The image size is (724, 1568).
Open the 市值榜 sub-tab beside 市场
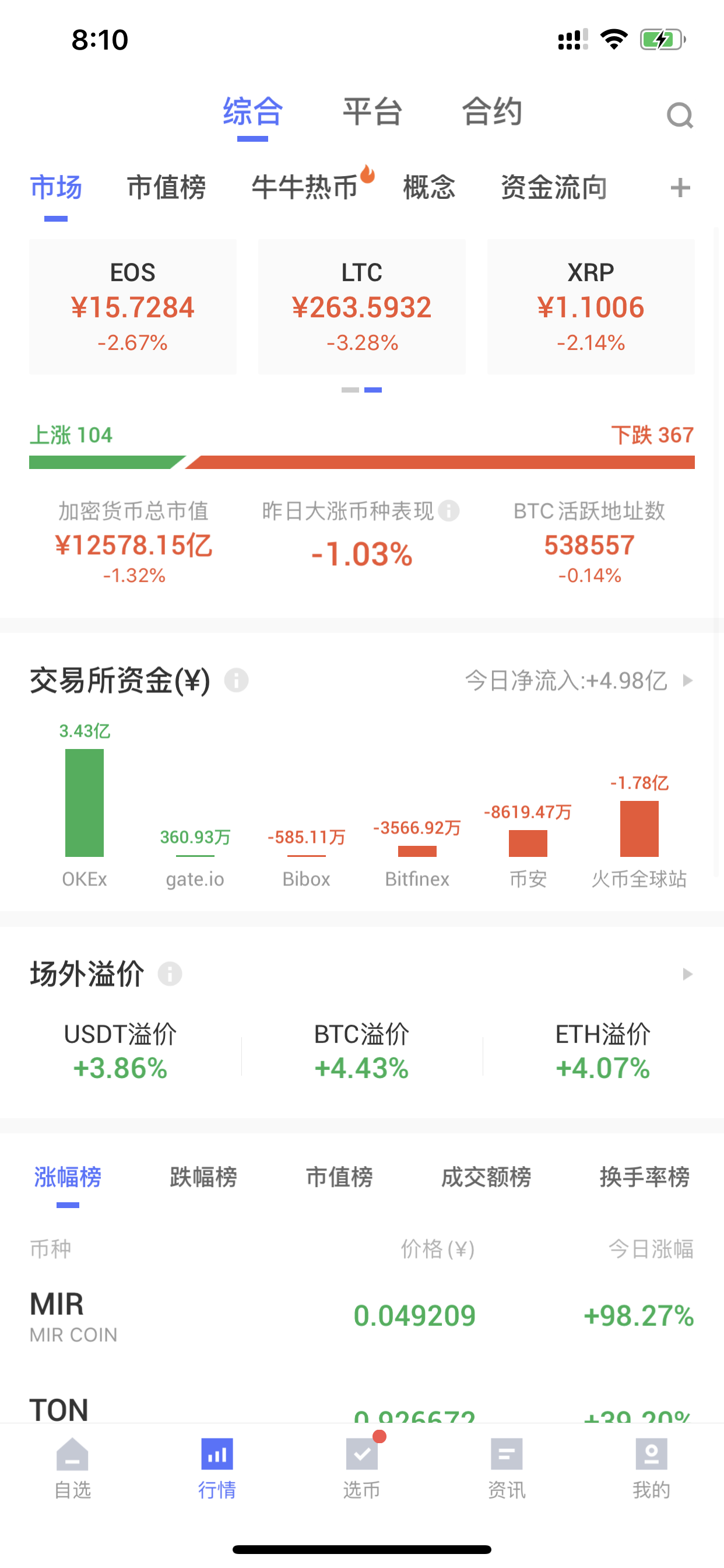point(166,187)
